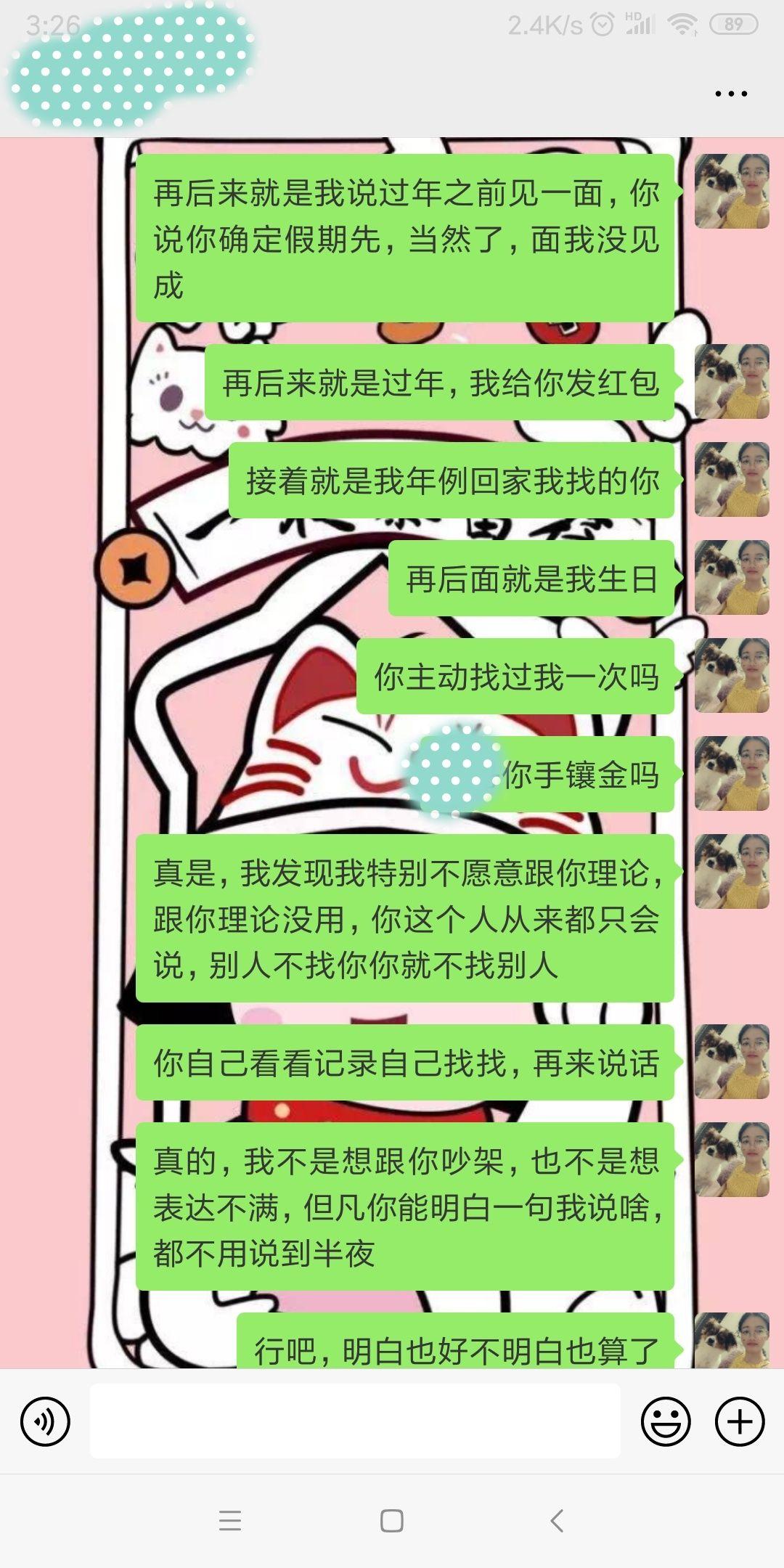Tap avatar beside '接着就是我年例回家我找的你' message

(x=731, y=480)
